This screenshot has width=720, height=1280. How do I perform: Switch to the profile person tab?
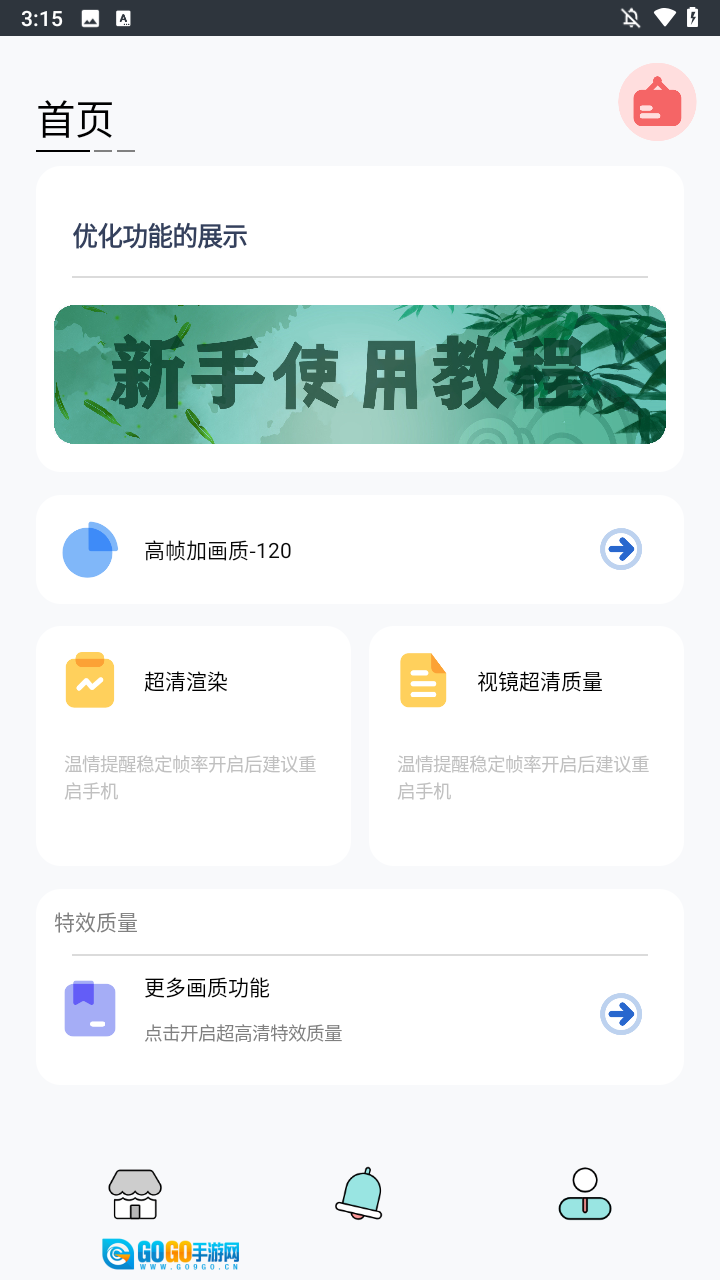(585, 1194)
